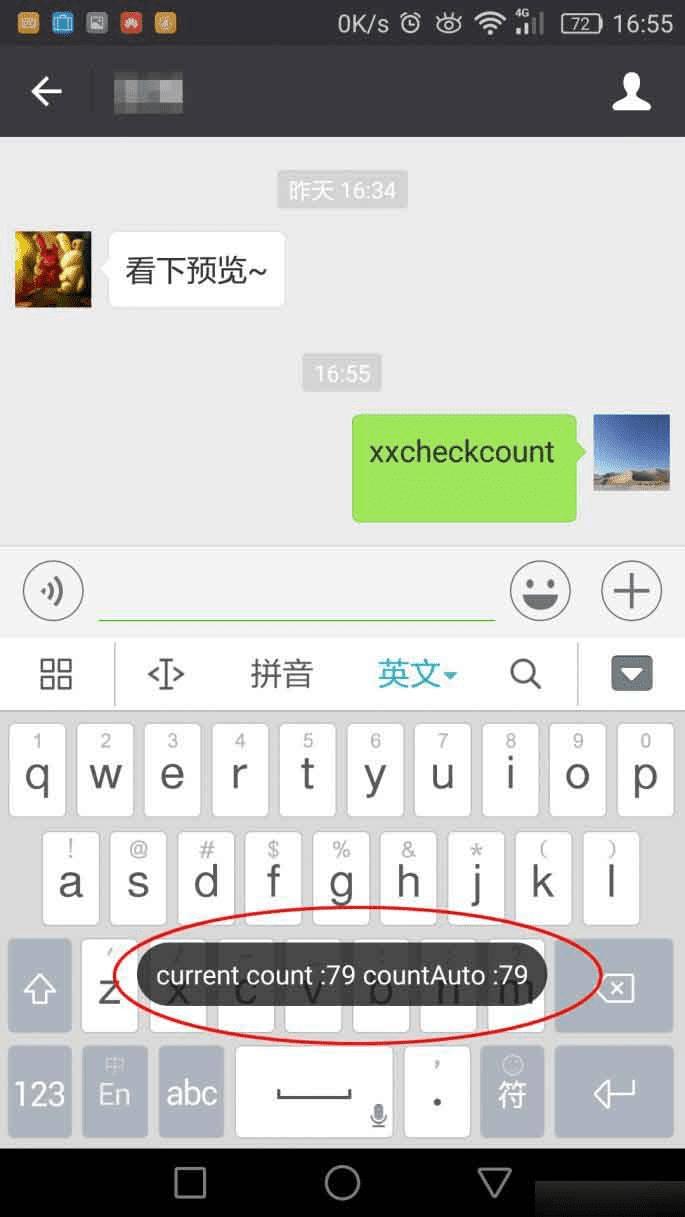This screenshot has width=685, height=1217.
Task: Select the cursor movement tool
Action: pos(166,675)
